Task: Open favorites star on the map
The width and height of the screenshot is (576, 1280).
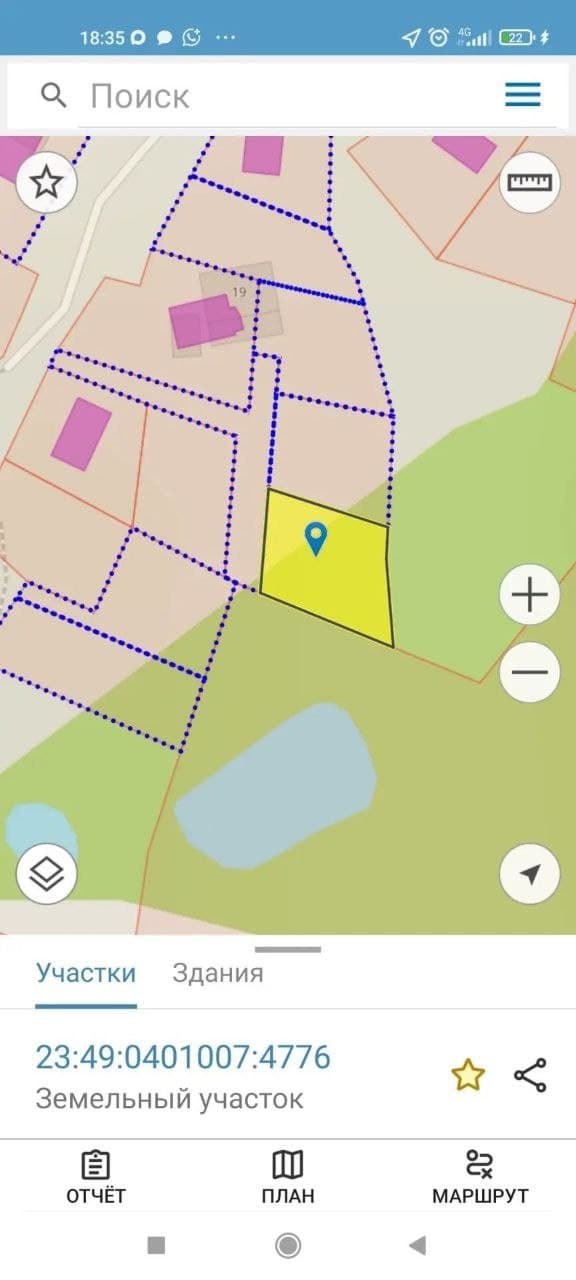Action: coord(46,182)
